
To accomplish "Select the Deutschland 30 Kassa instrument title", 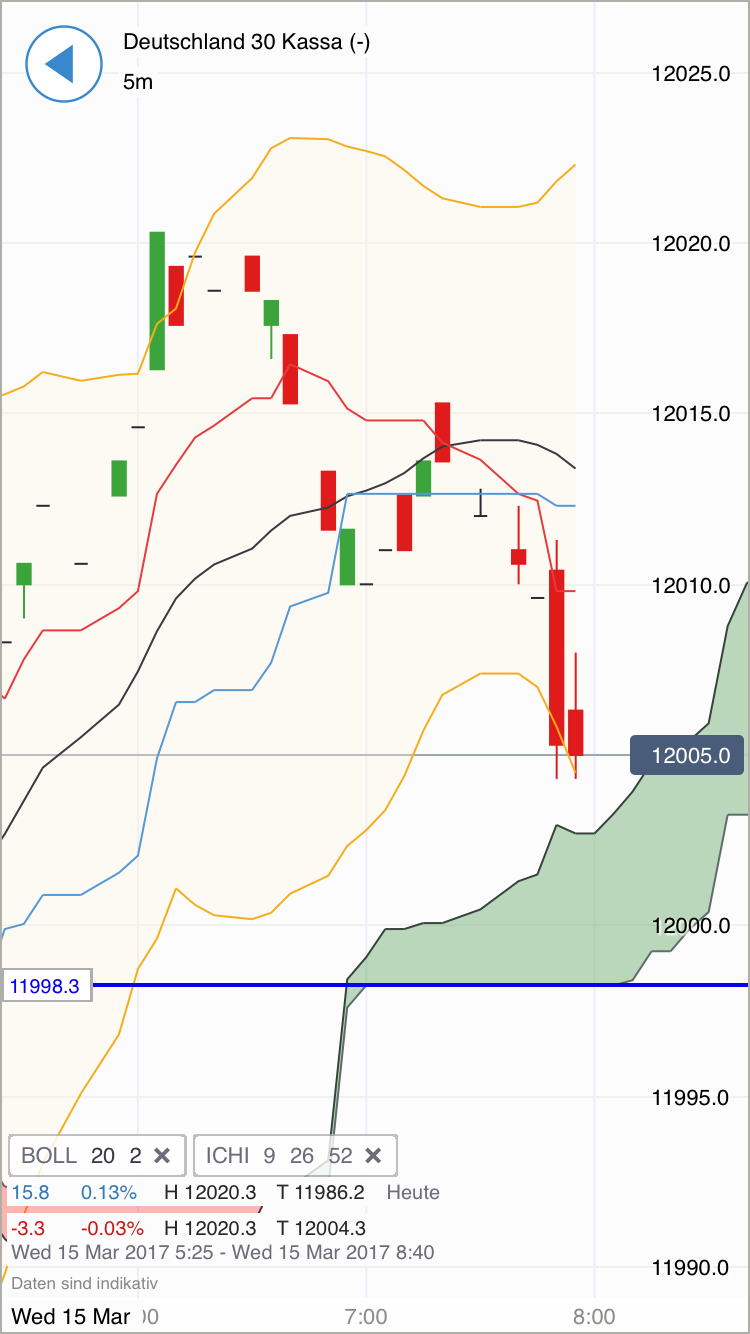I will [245, 43].
